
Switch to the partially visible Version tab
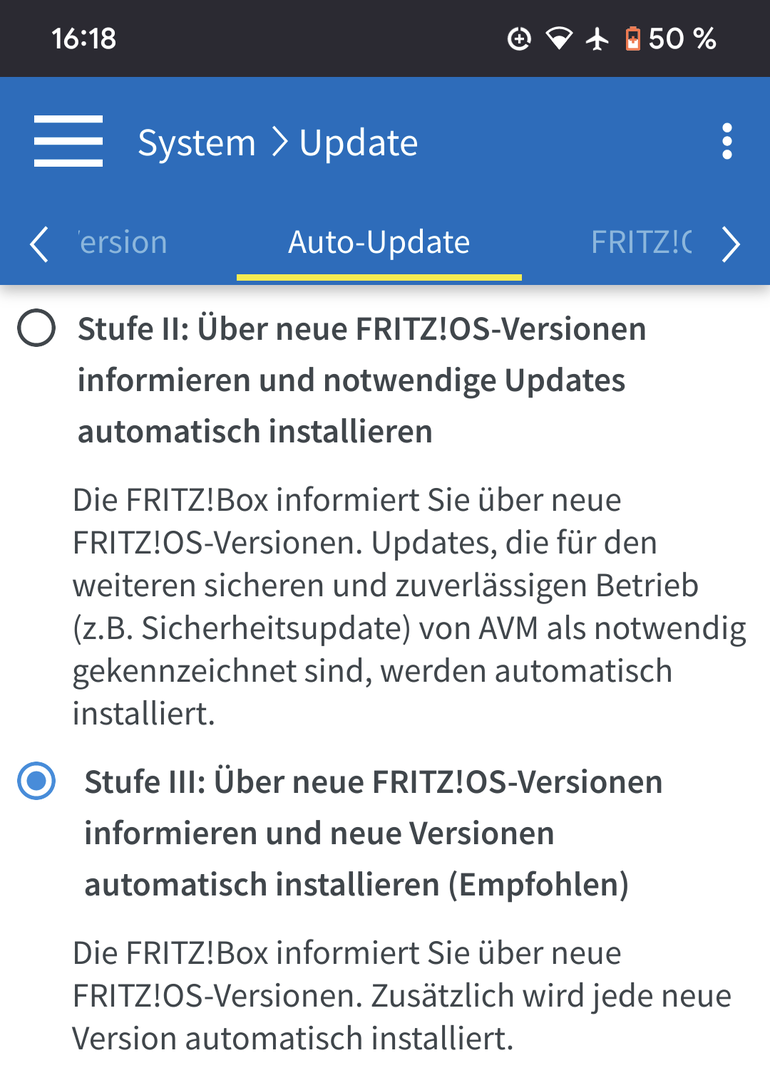122,242
